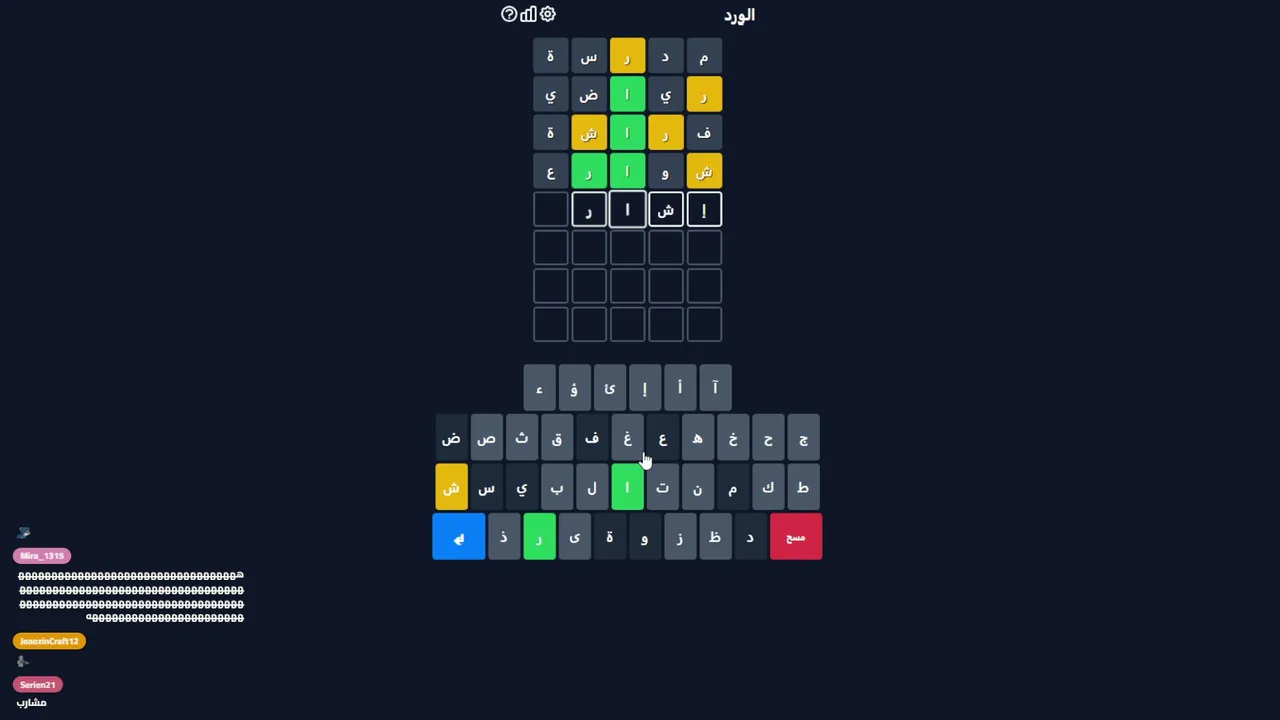Tap the ك letter key
The height and width of the screenshot is (720, 1280).
pyautogui.click(x=768, y=488)
